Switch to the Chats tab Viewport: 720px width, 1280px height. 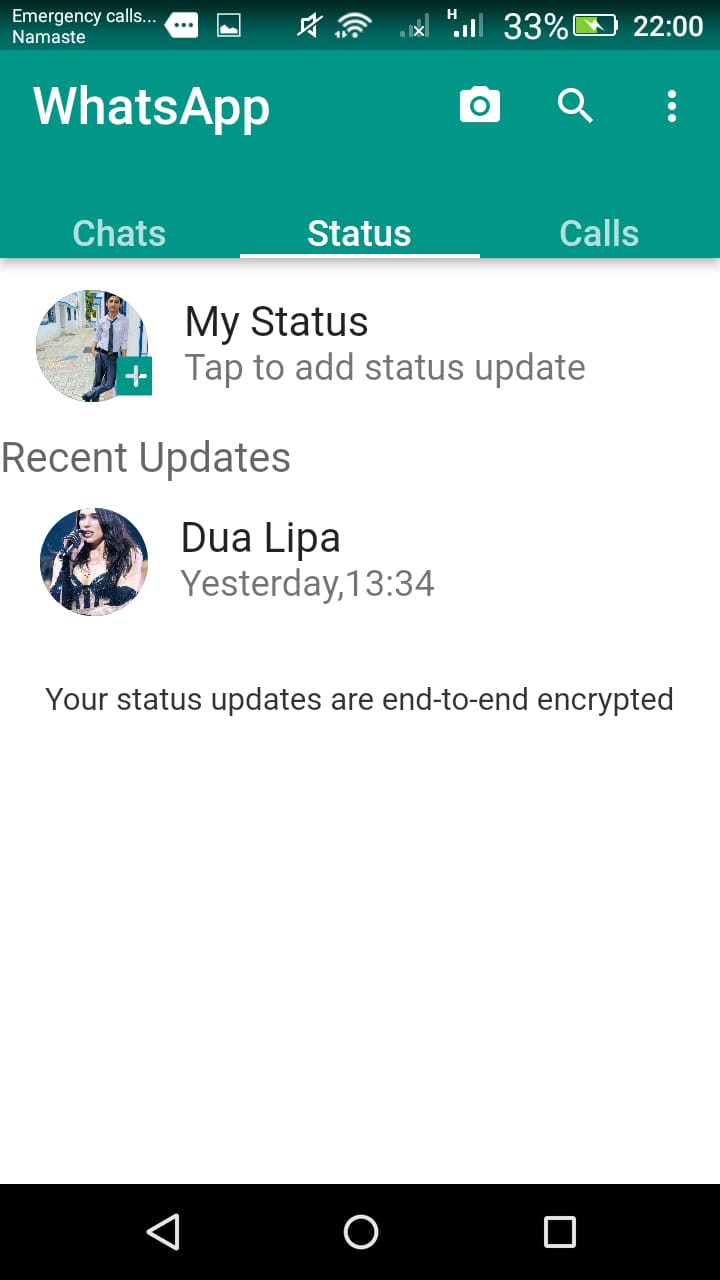point(119,233)
